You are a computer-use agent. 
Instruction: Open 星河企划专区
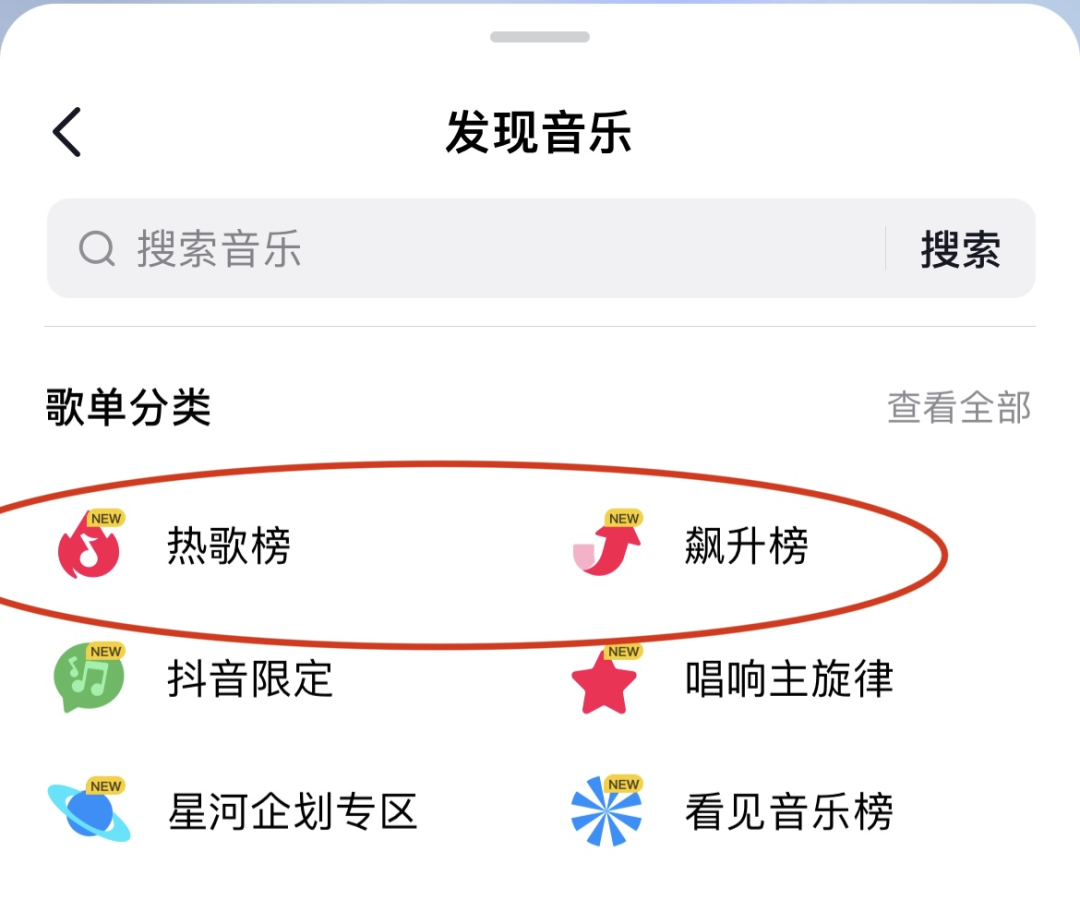coord(291,811)
